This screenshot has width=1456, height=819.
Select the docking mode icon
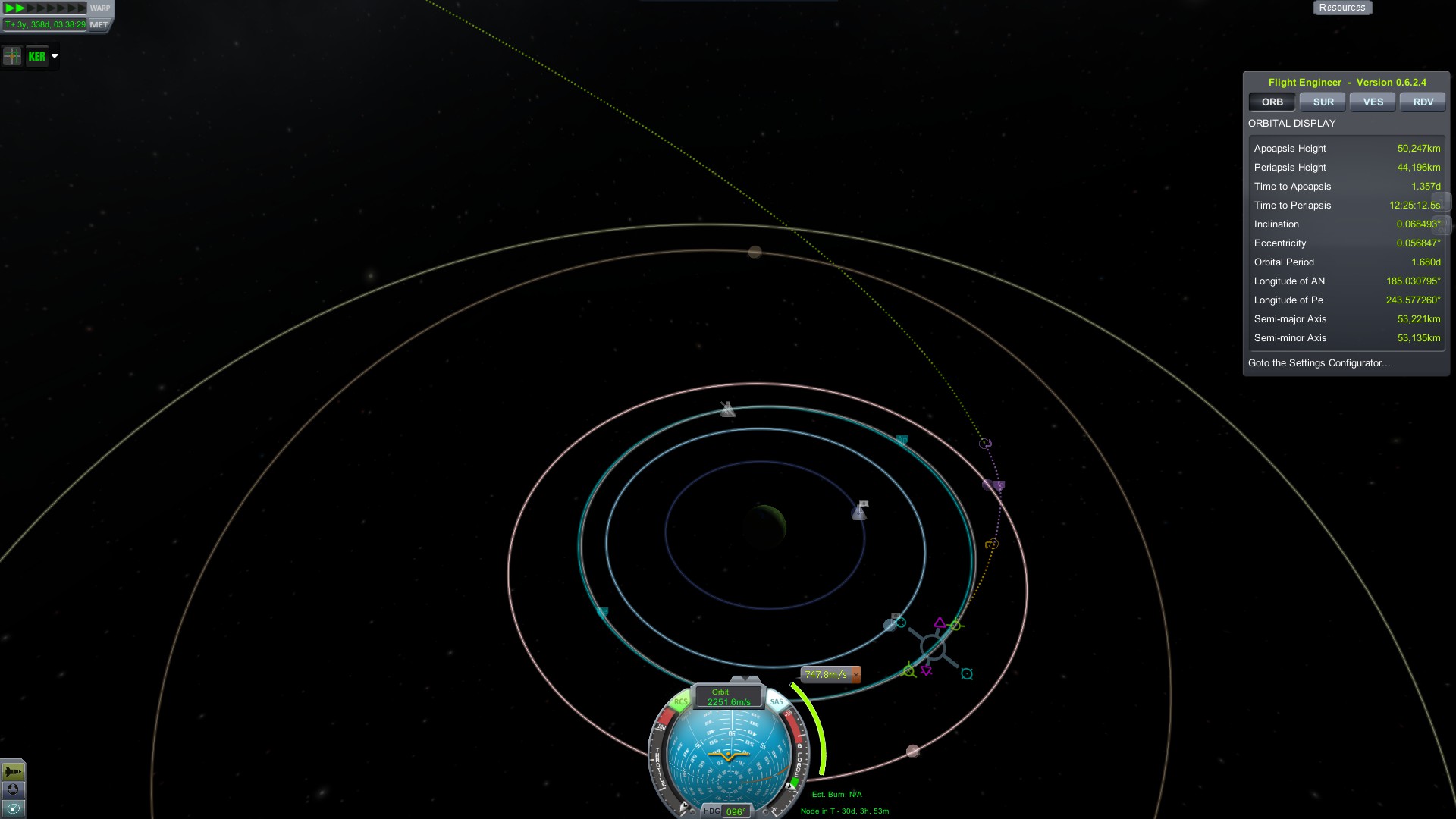tap(13, 790)
